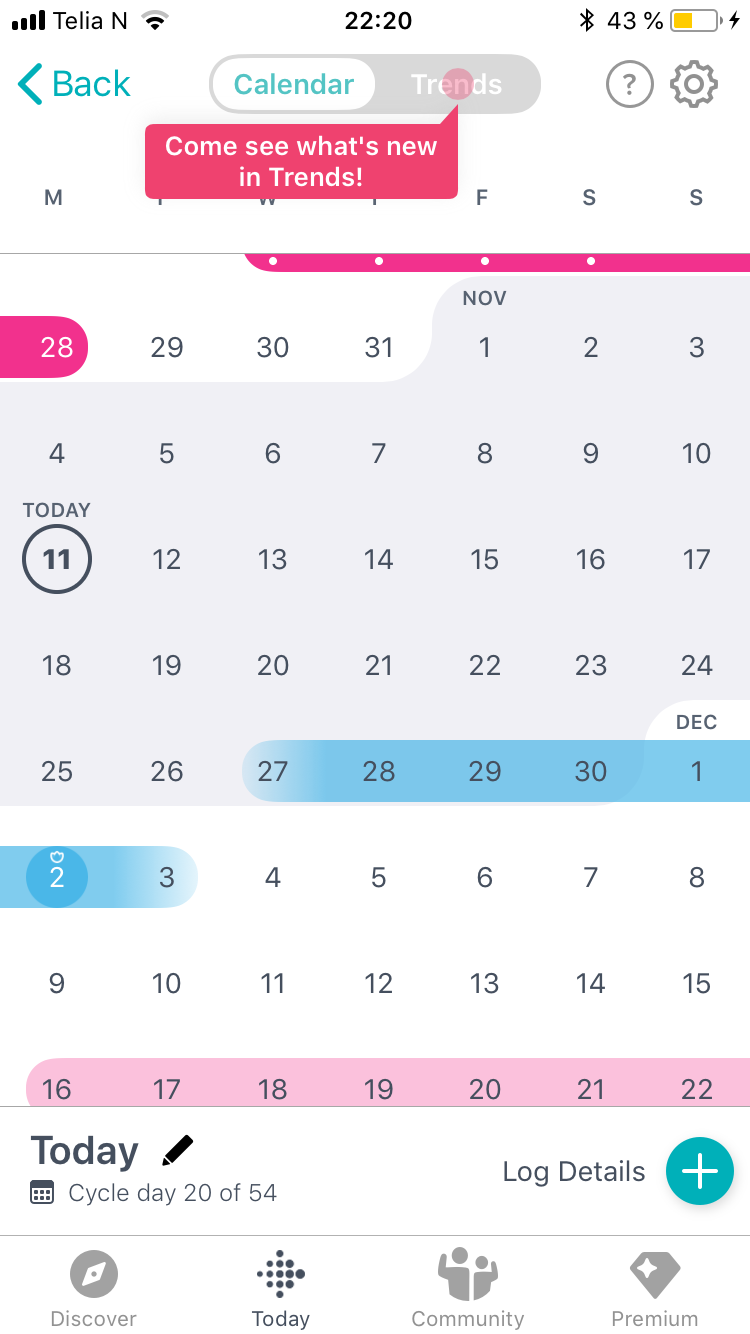Choose November 1 on the calendar
Screen dimensions: 750x1334
tap(485, 347)
